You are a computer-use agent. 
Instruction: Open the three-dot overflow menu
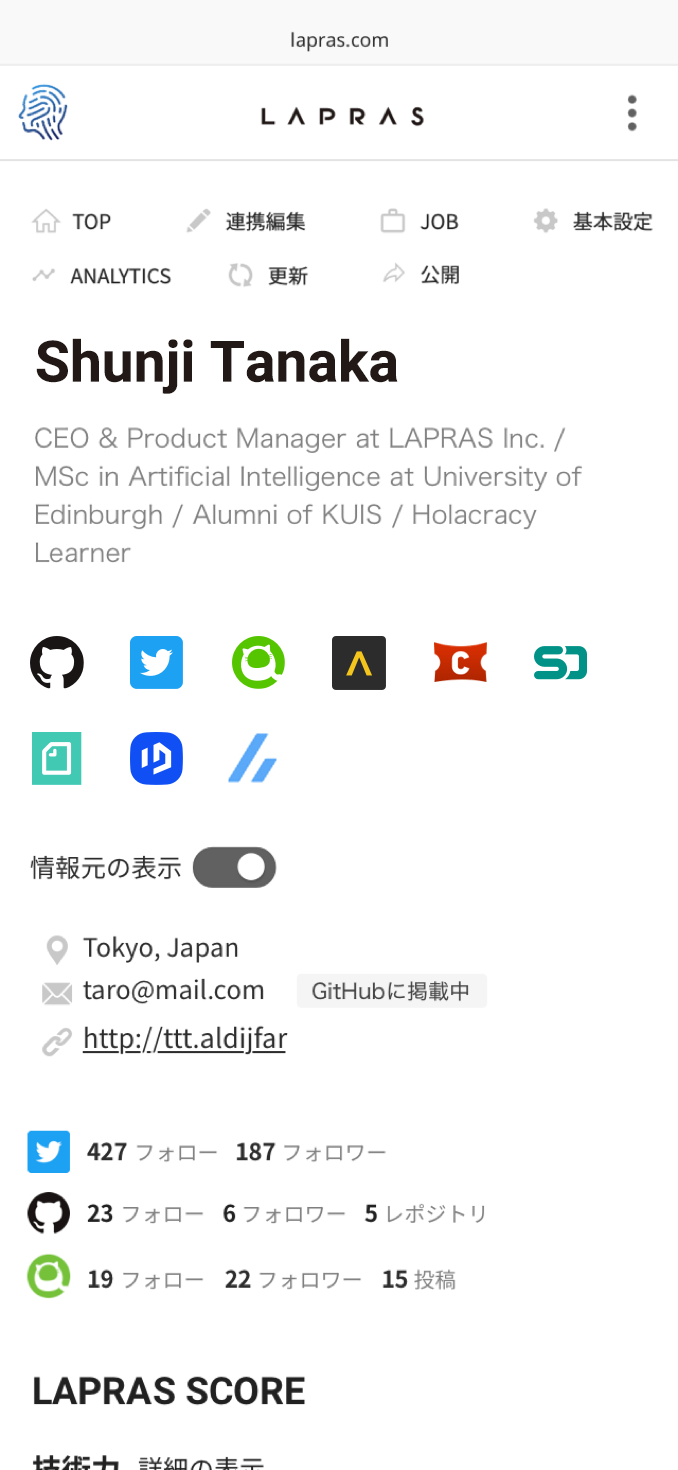tap(631, 114)
